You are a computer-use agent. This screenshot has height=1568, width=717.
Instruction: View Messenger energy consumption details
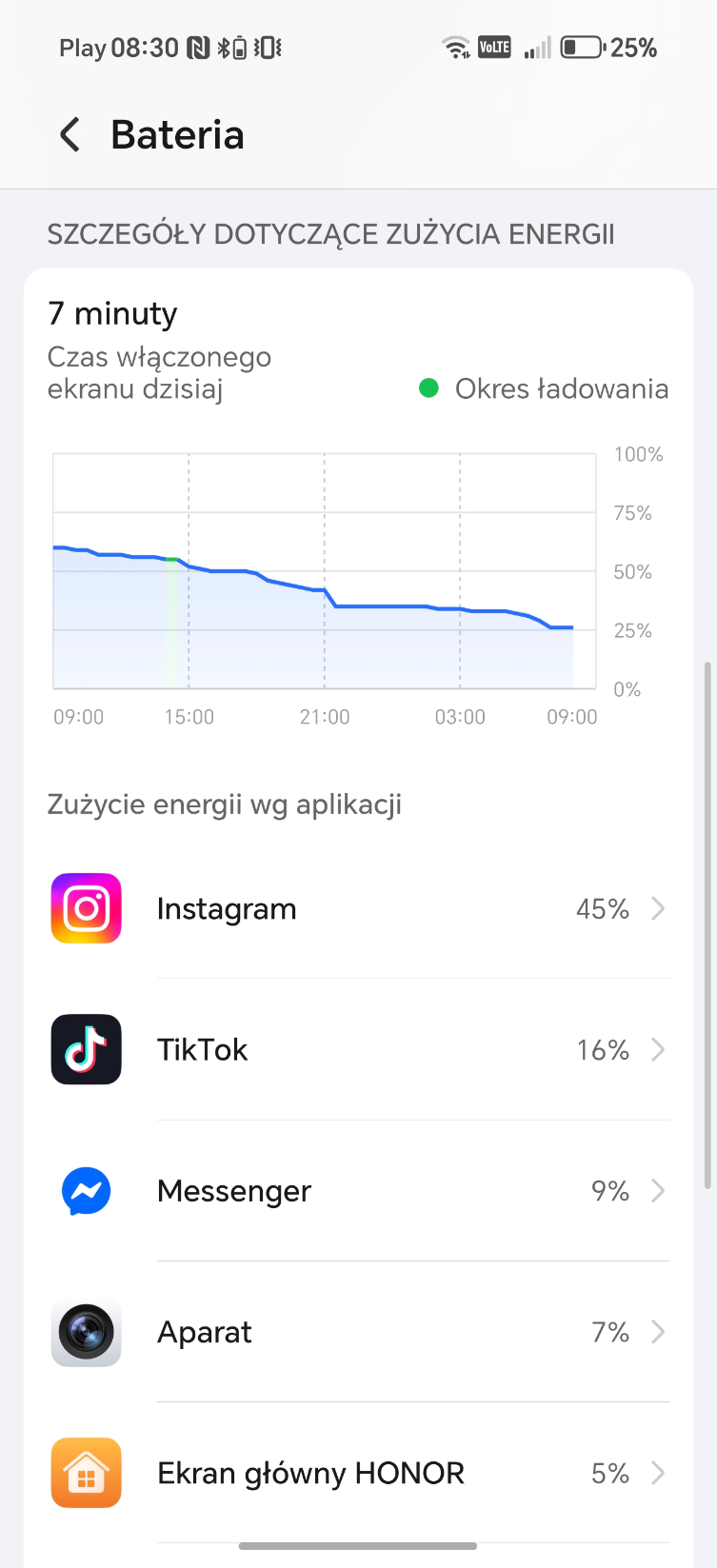(x=358, y=1191)
